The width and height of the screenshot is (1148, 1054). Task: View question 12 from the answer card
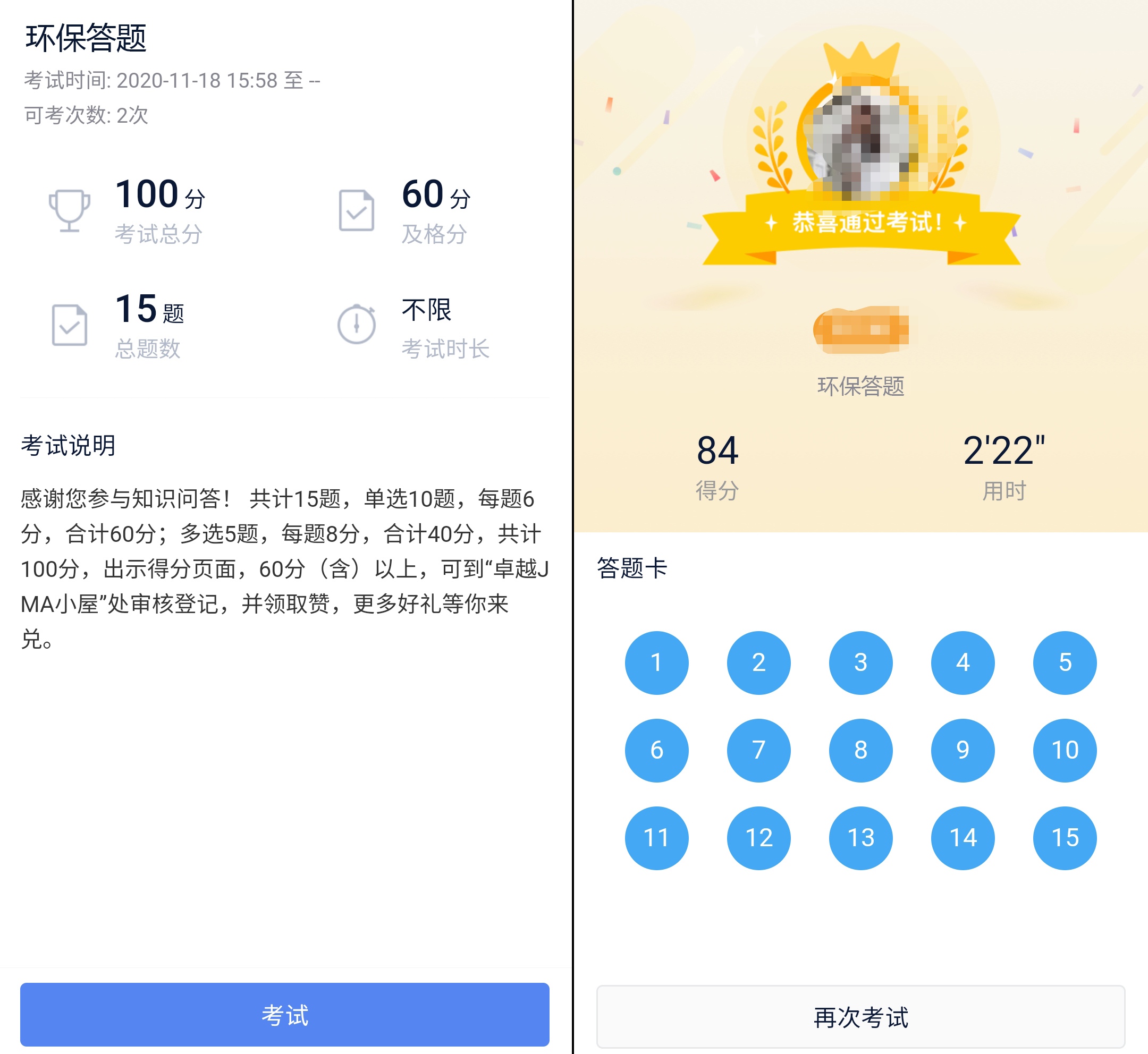click(x=758, y=838)
